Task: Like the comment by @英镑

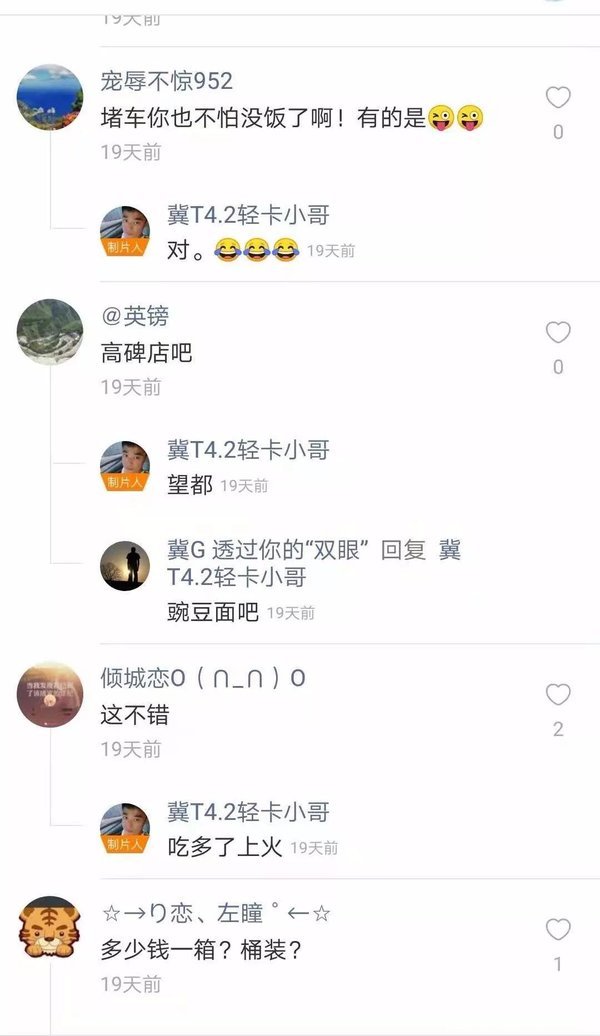Action: [x=558, y=333]
